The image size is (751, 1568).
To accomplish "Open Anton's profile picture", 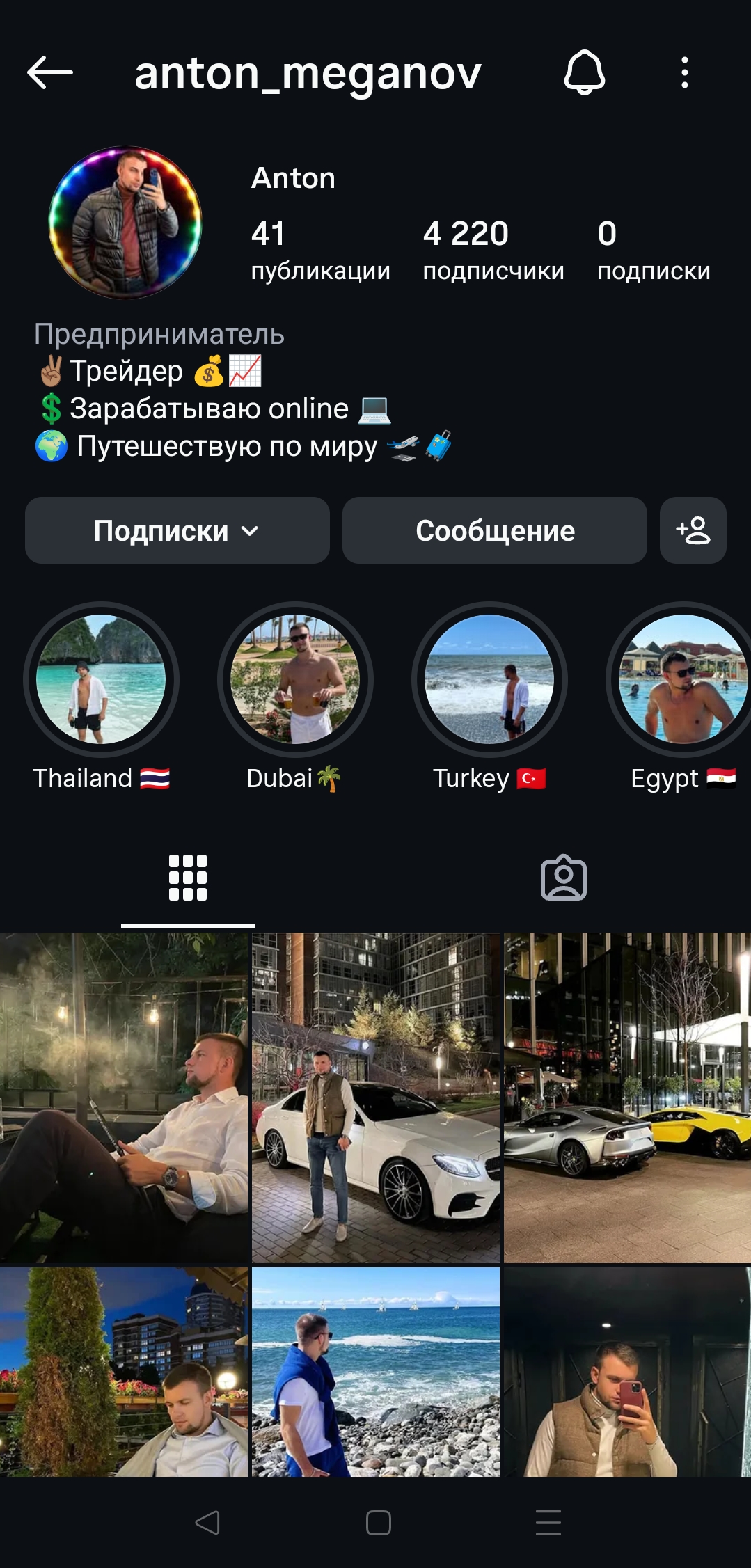I will pos(125,223).
